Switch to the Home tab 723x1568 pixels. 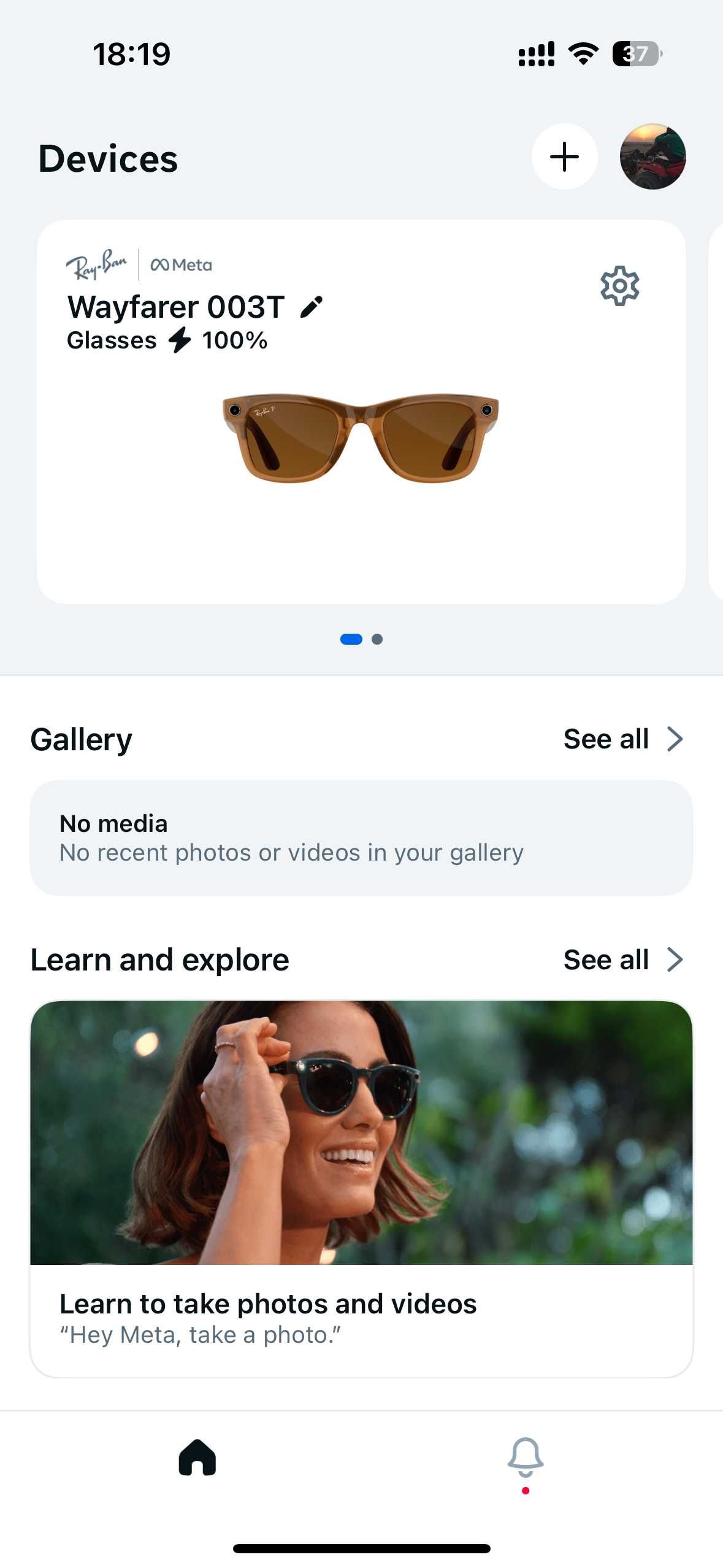coord(197,1457)
